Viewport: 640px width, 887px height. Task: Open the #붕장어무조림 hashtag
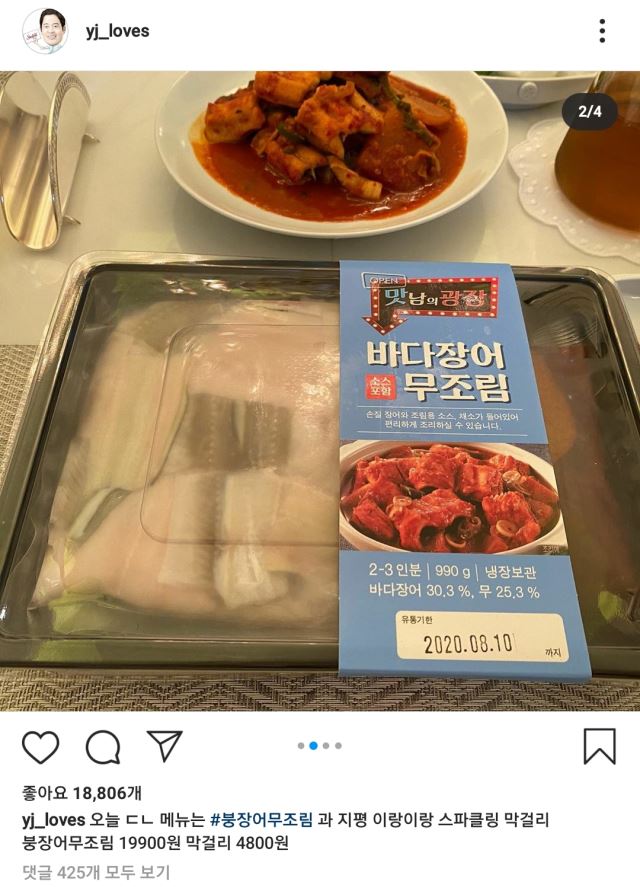tap(262, 820)
